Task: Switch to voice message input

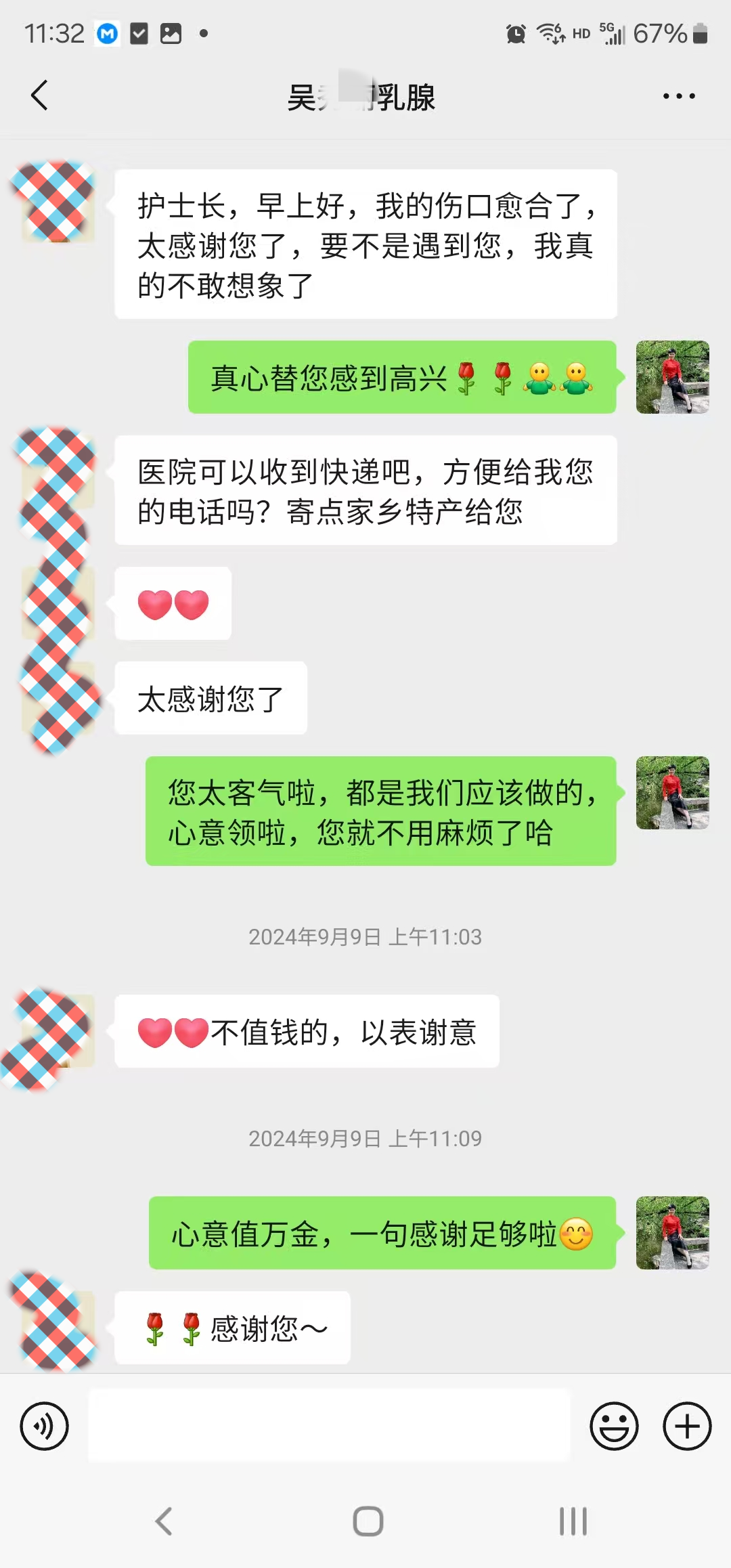Action: (x=45, y=1426)
